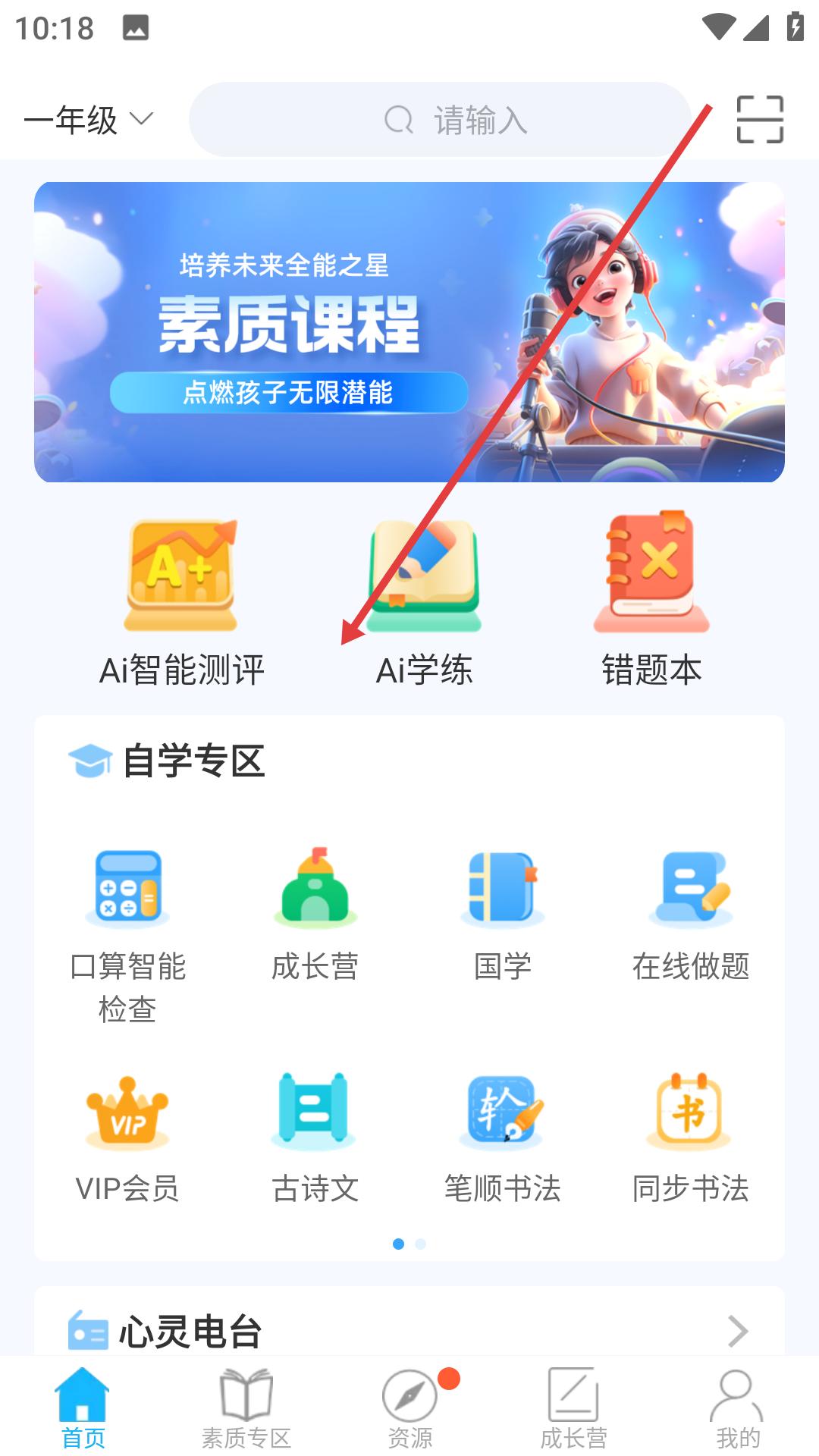Open Ai学练

424,601
